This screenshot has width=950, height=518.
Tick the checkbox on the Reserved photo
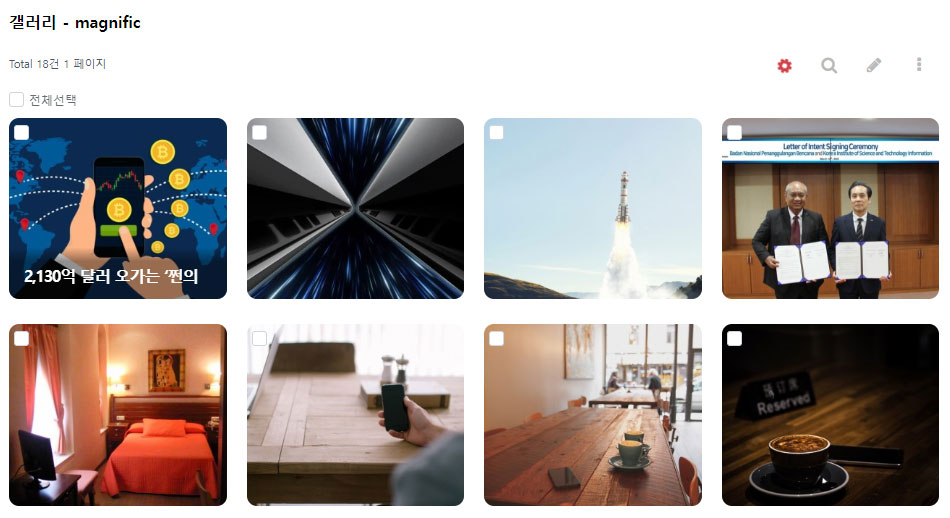coord(735,339)
